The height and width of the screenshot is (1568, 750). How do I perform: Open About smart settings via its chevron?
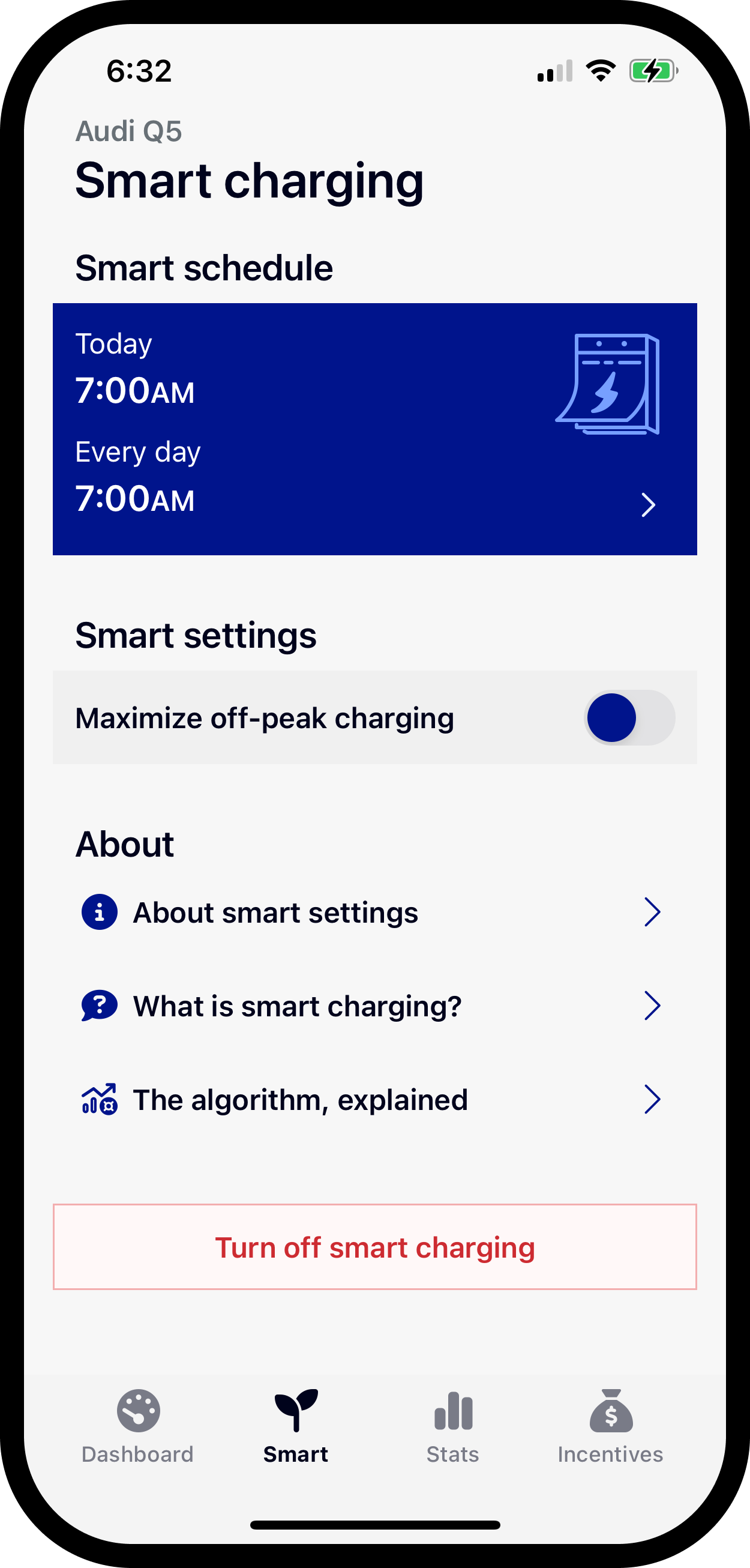point(653,912)
